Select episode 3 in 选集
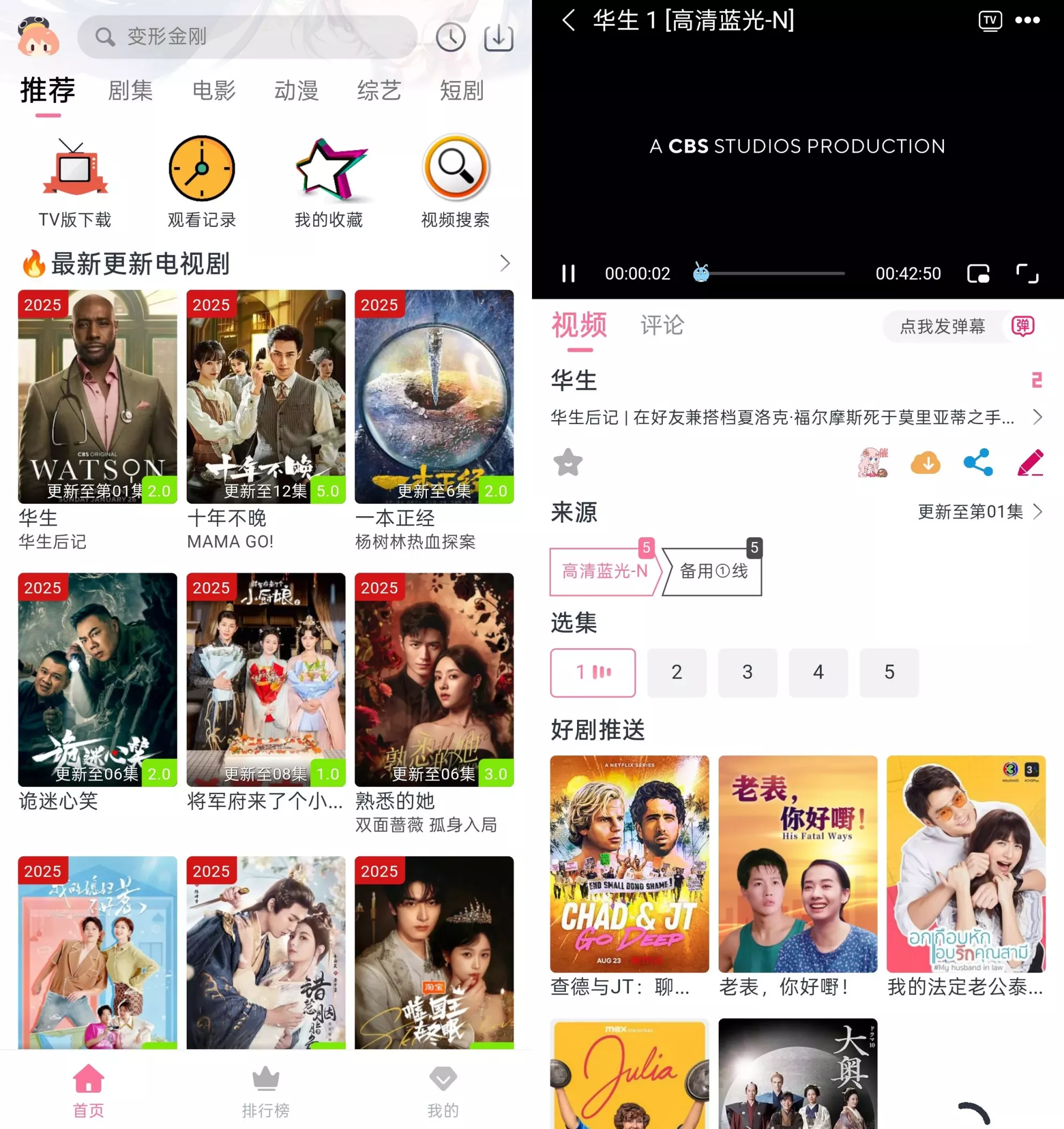Image resolution: width=1064 pixels, height=1129 pixels. point(748,673)
